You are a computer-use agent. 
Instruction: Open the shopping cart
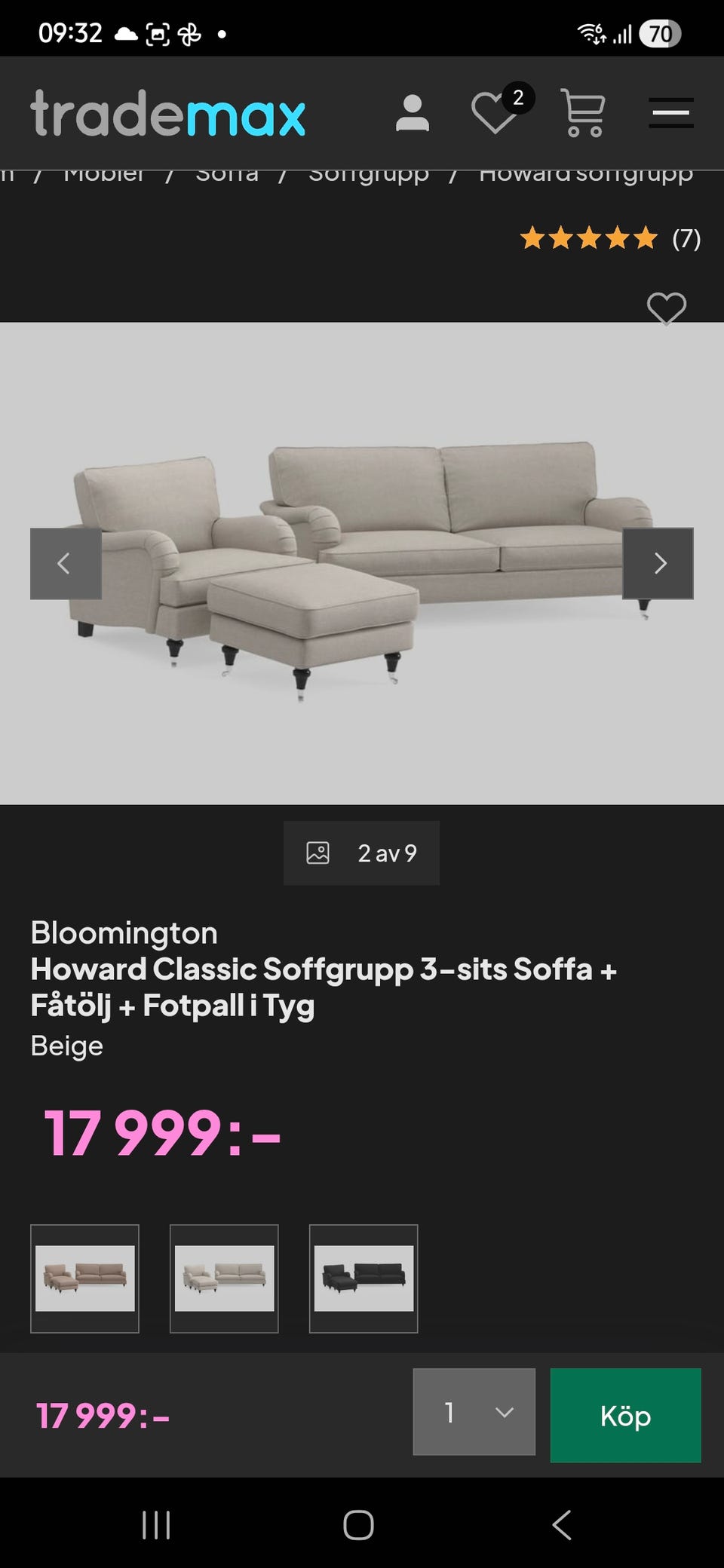click(583, 114)
